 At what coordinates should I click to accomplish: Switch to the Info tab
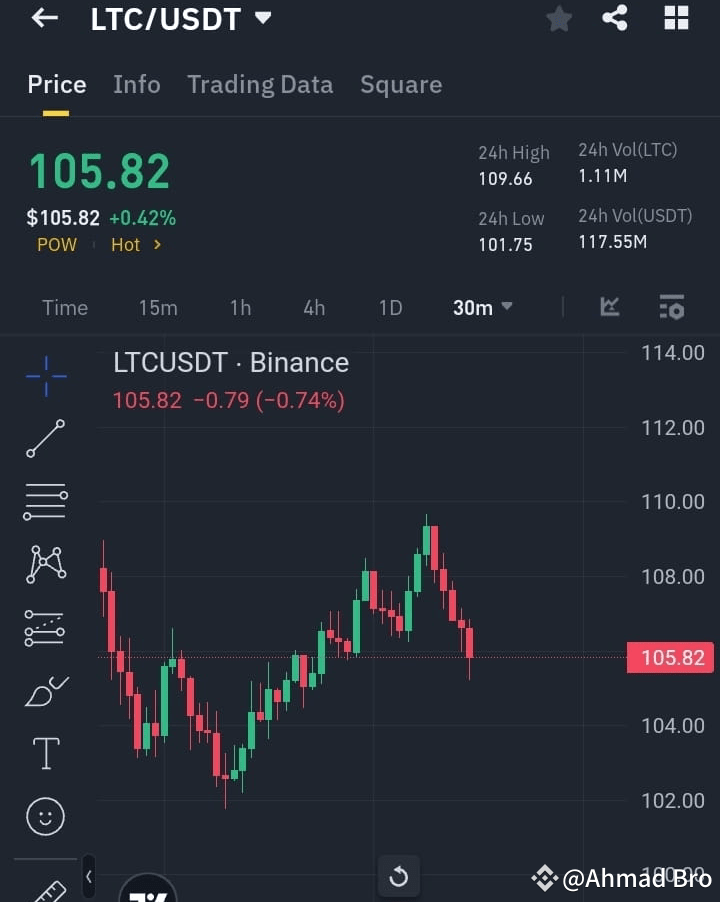pyautogui.click(x=136, y=85)
